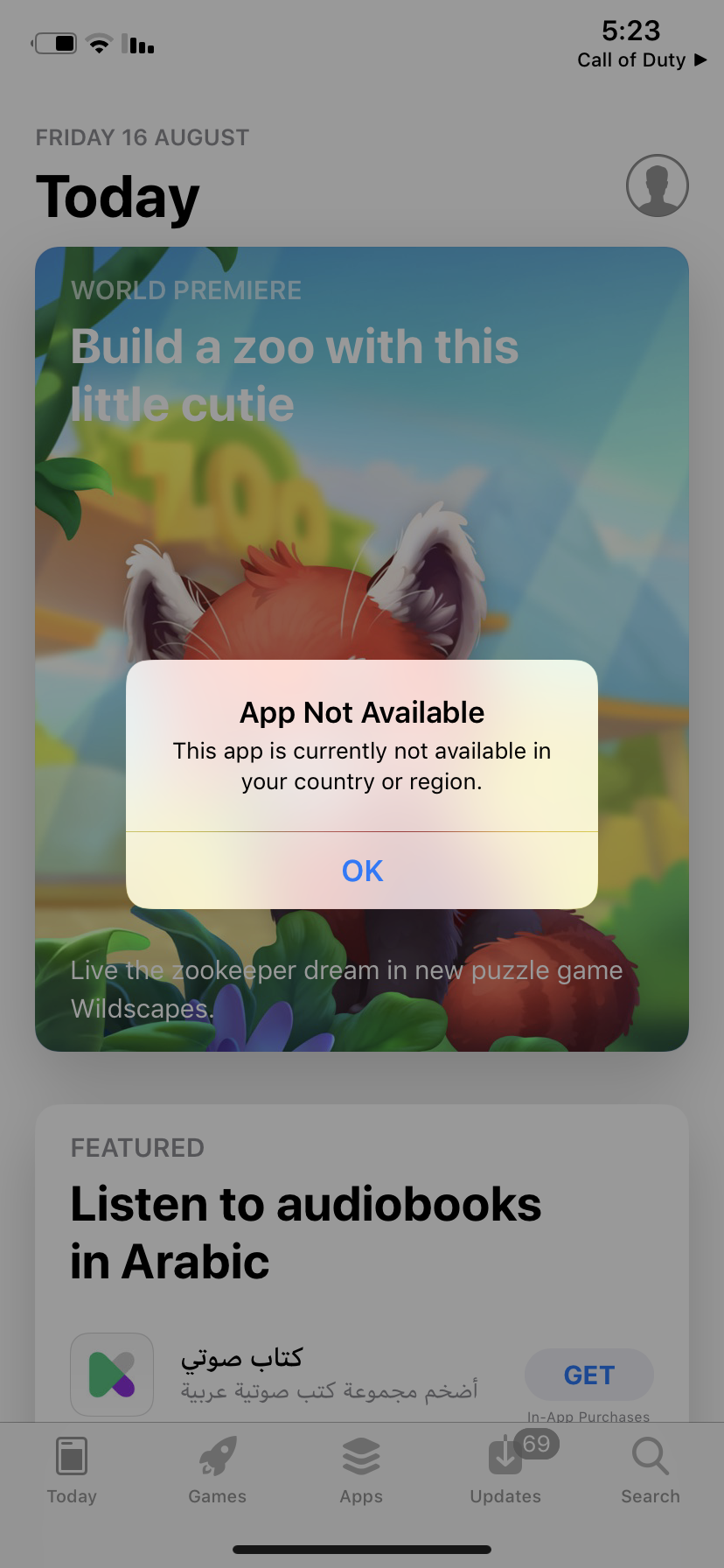Select the Today tab
Viewport: 724px width, 1568px height.
pos(72,1471)
